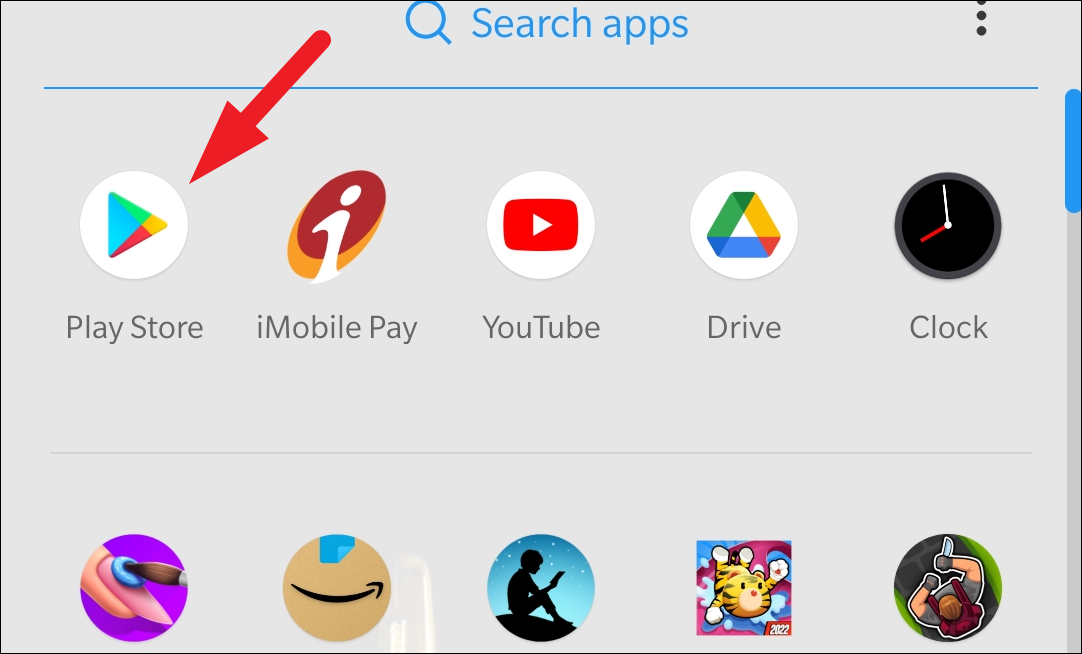1082x654 pixels.
Task: Open the Kindle reading app
Action: (541, 588)
